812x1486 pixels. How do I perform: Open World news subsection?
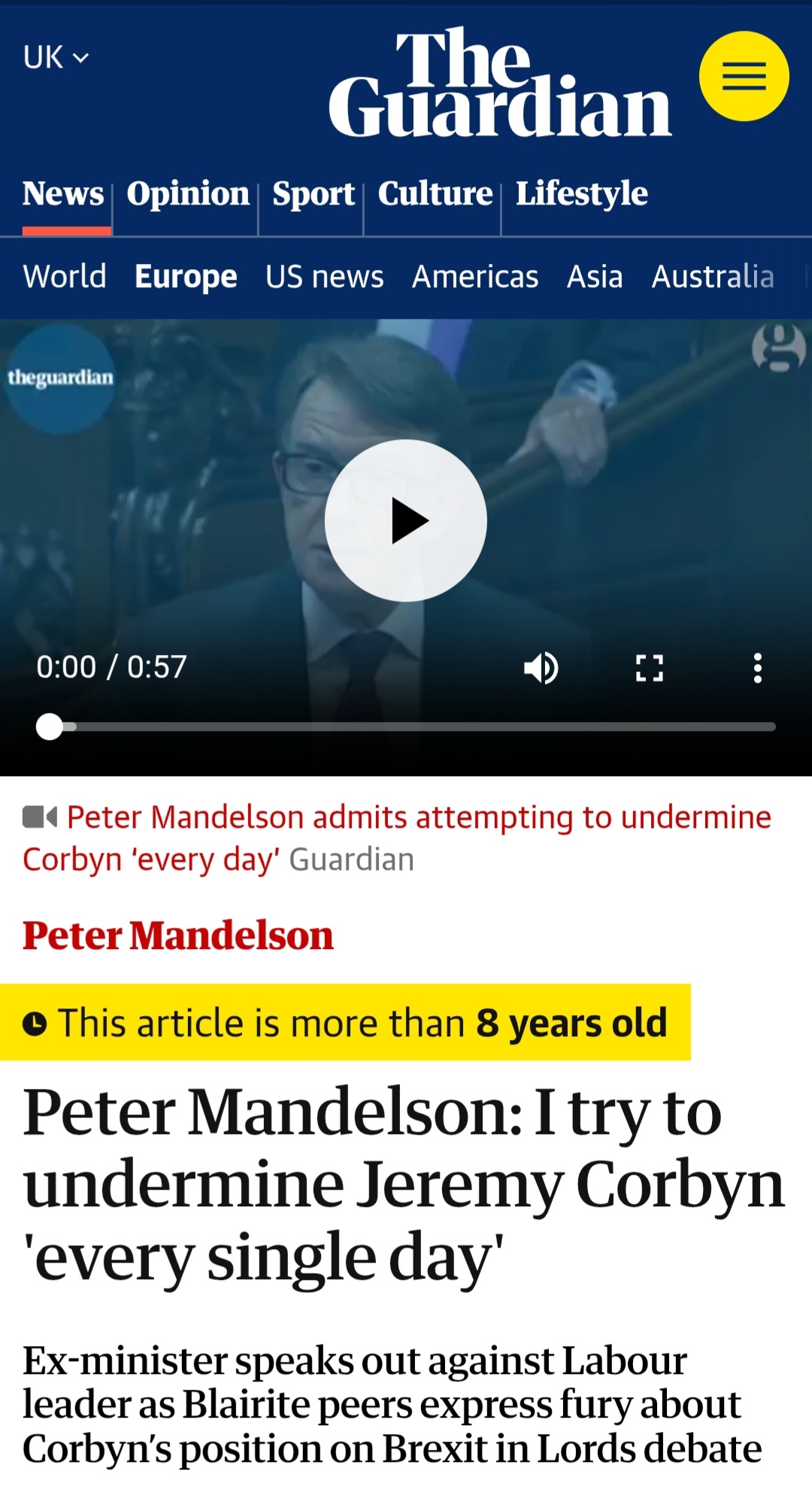[65, 277]
